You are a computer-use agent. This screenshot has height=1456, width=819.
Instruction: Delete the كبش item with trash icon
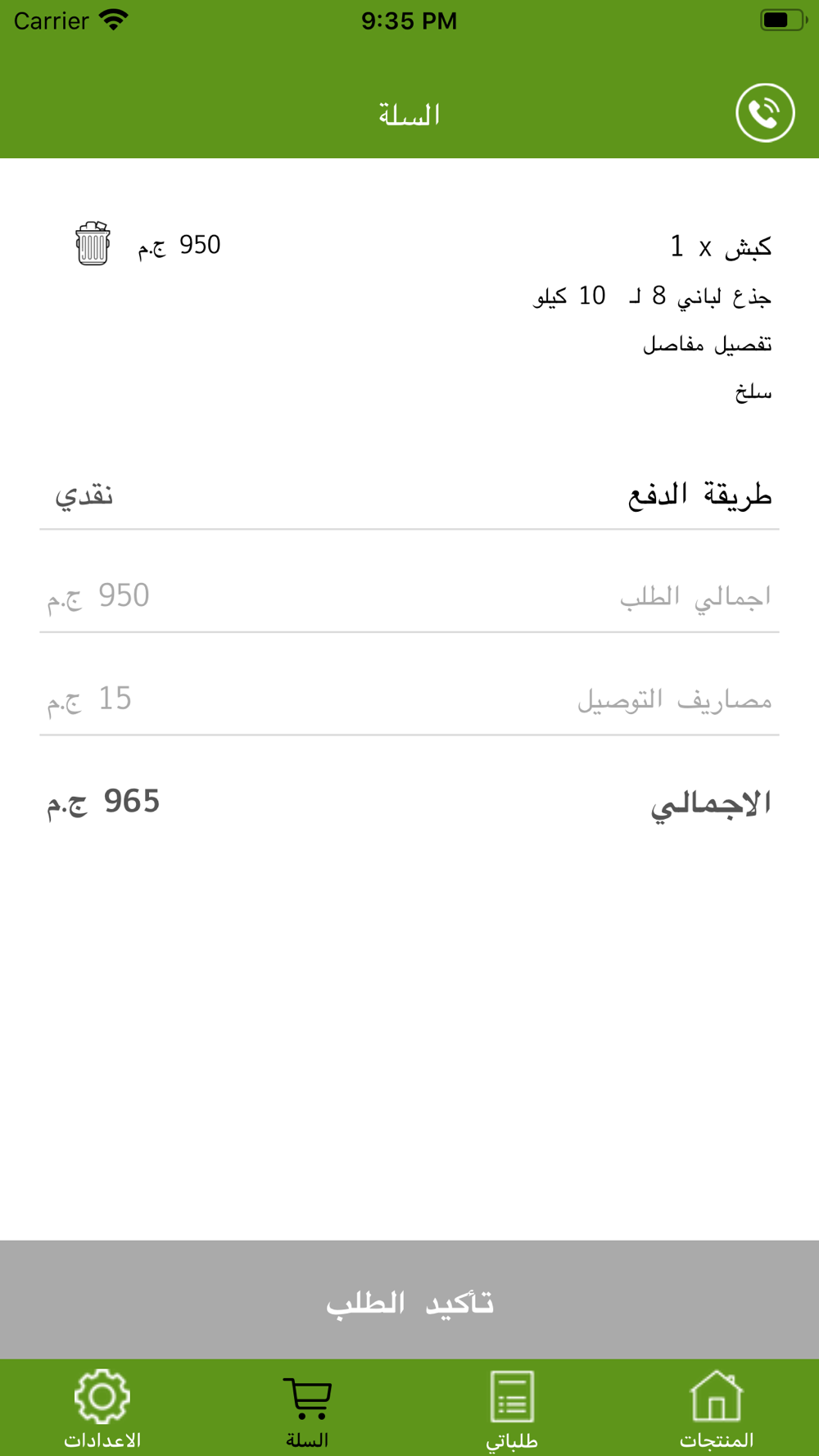coord(93,243)
